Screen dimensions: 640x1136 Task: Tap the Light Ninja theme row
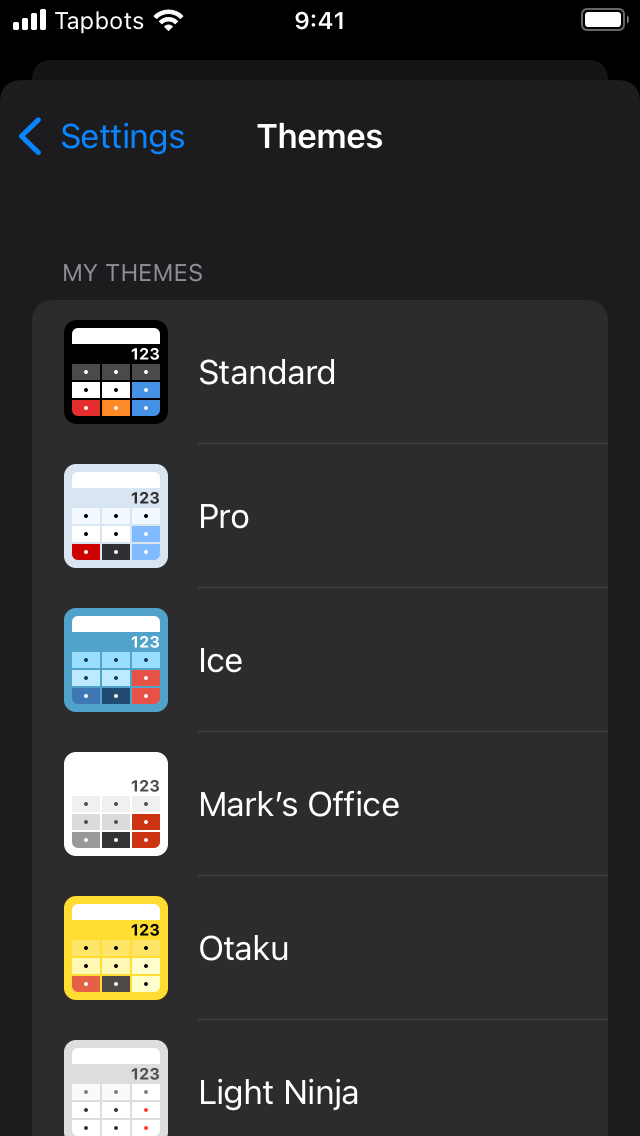tap(320, 1090)
